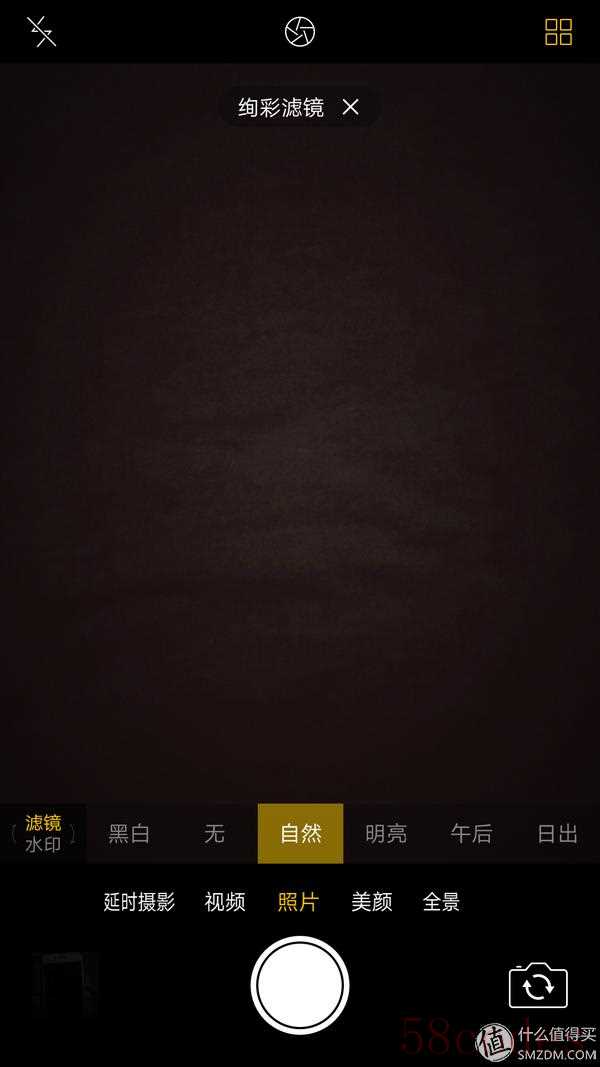This screenshot has height=1067, width=600.
Task: Flip to the other camera
Action: 538,986
